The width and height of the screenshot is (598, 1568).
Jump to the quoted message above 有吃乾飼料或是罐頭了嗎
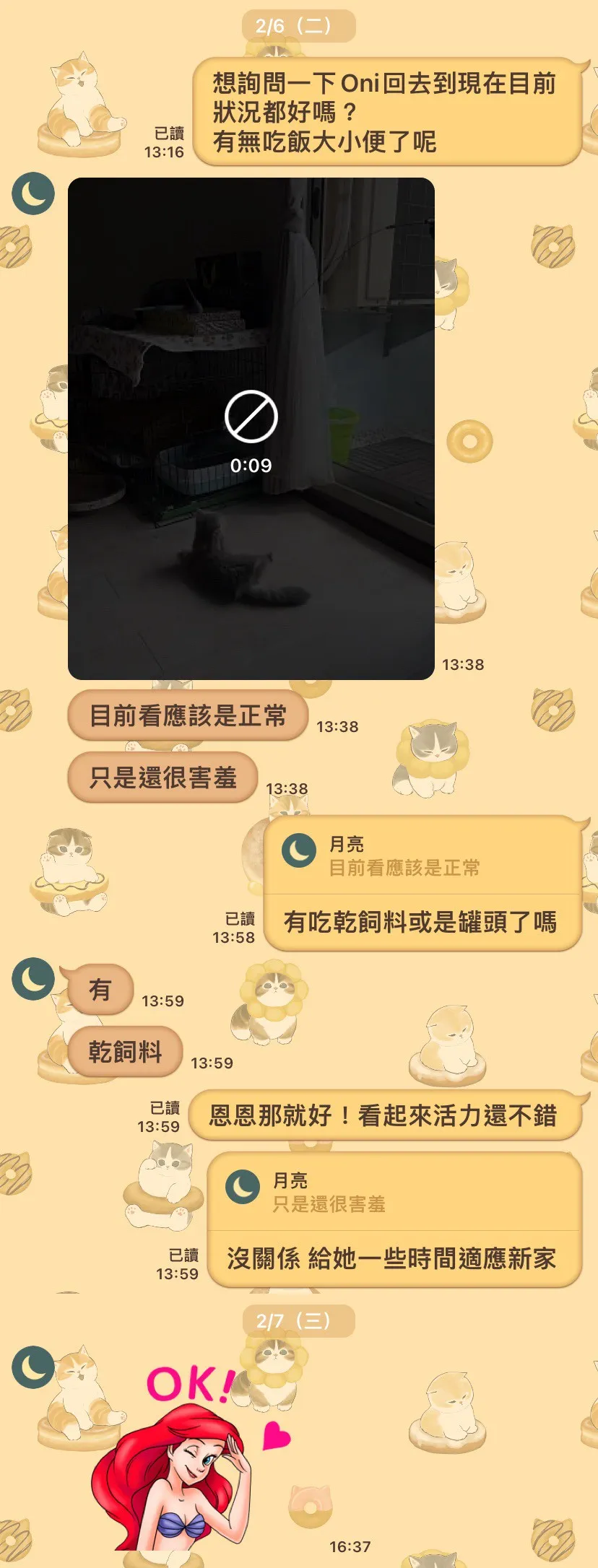(x=422, y=856)
